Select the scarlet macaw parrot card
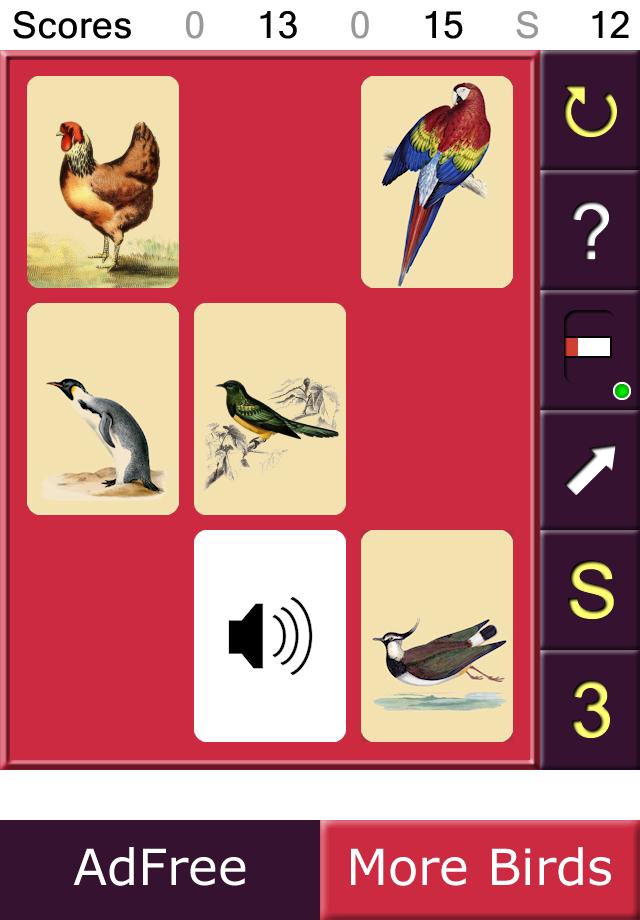This screenshot has width=640, height=920. [437, 182]
